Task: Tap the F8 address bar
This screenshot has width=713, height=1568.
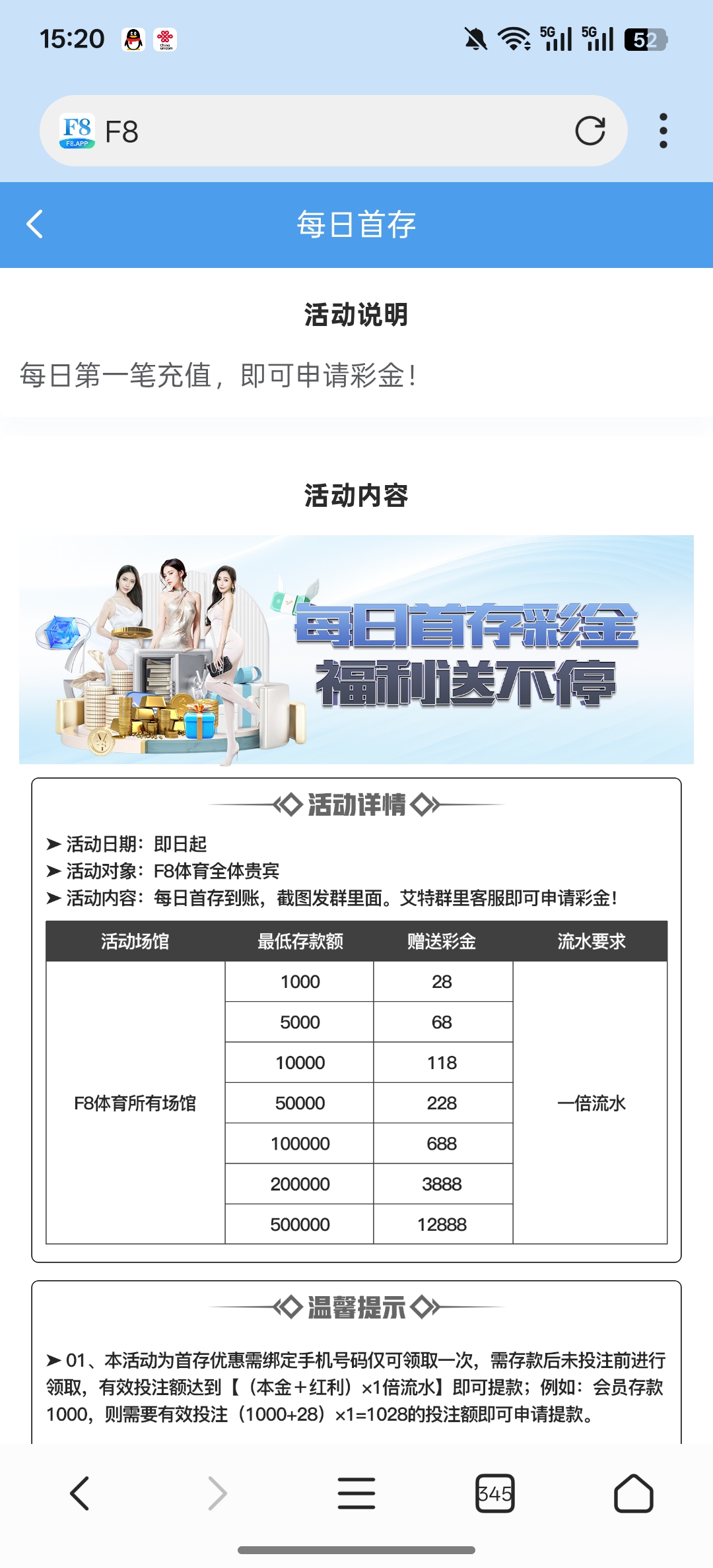Action: click(x=330, y=131)
